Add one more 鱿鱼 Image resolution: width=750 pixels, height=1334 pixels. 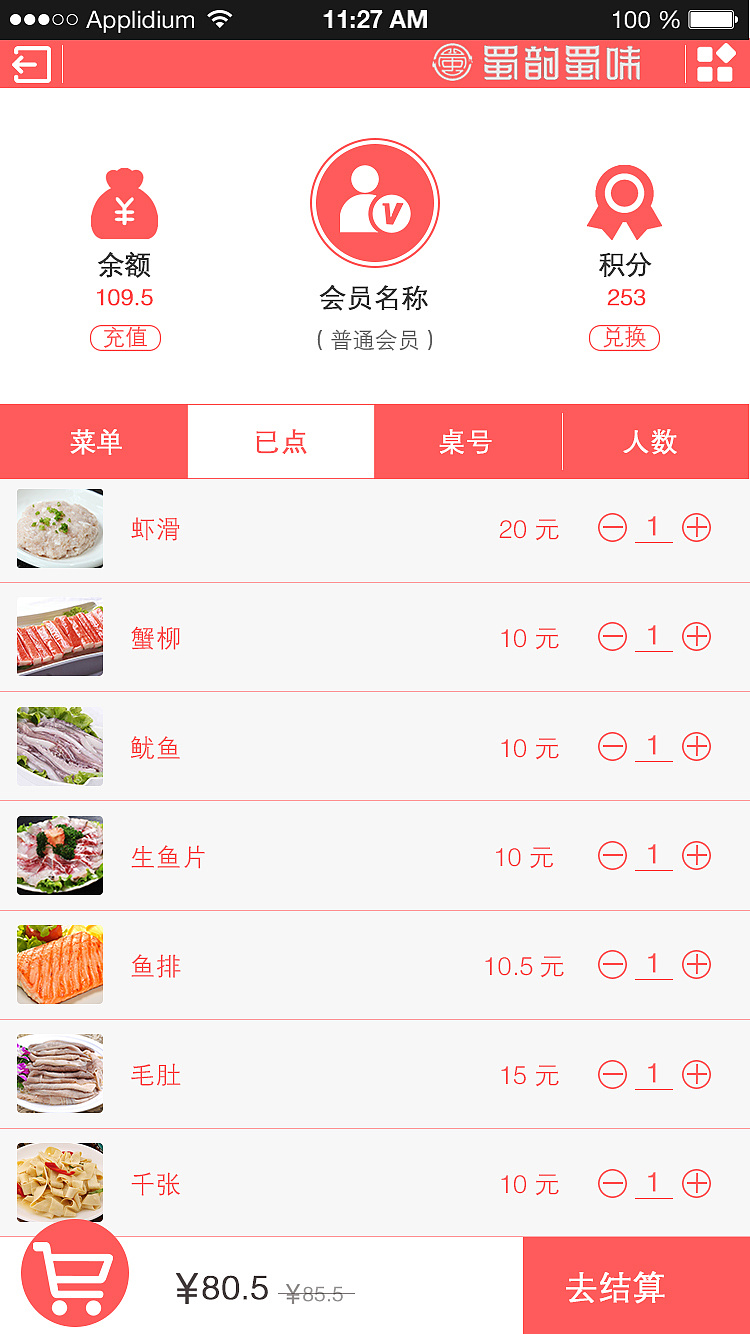[696, 746]
